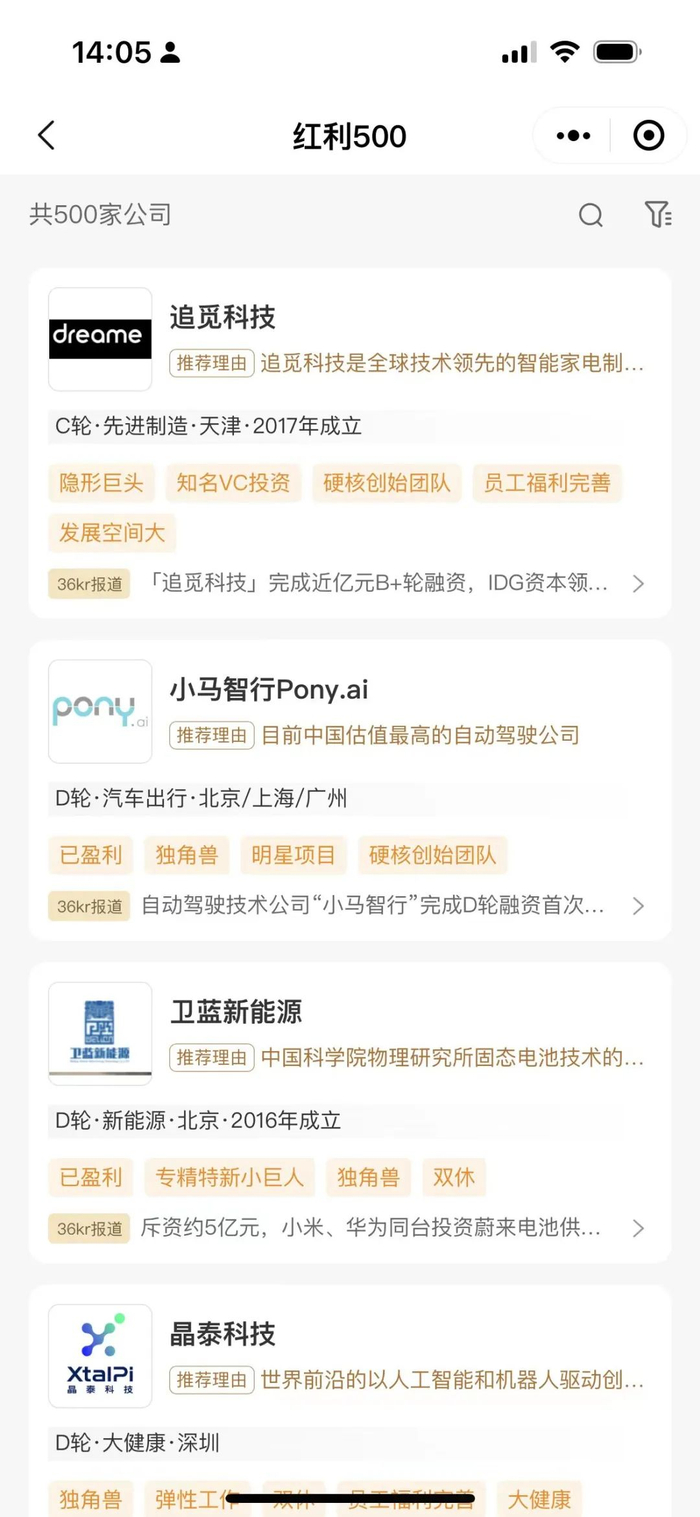This screenshot has height=1517, width=700.
Task: Open the 追觅科技 company card
Action: click(x=350, y=443)
